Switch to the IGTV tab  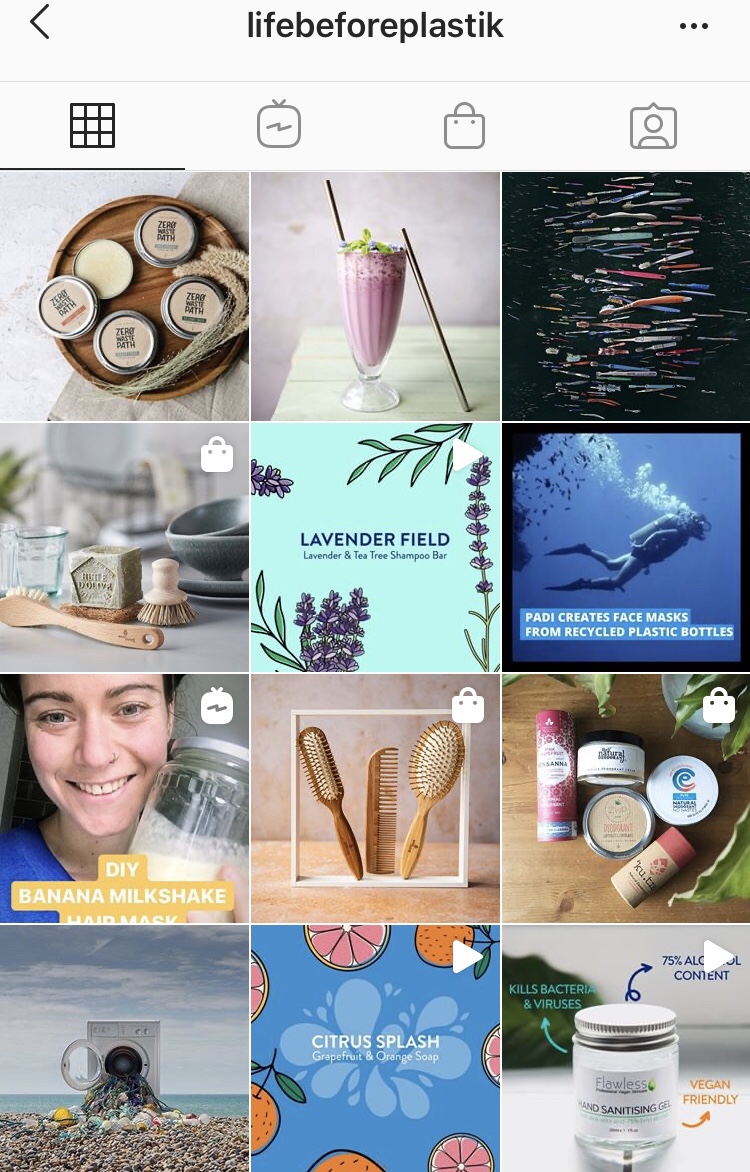click(x=278, y=127)
